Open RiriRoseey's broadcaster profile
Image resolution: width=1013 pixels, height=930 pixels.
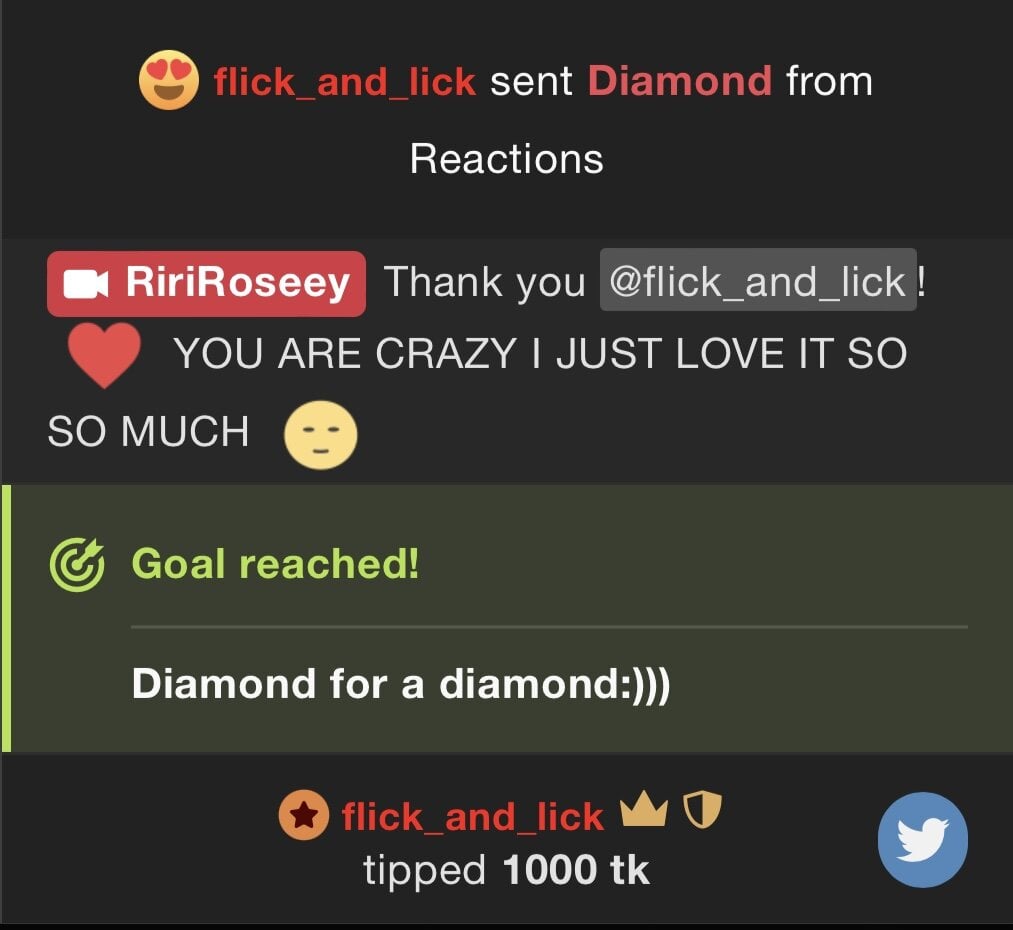[207, 284]
